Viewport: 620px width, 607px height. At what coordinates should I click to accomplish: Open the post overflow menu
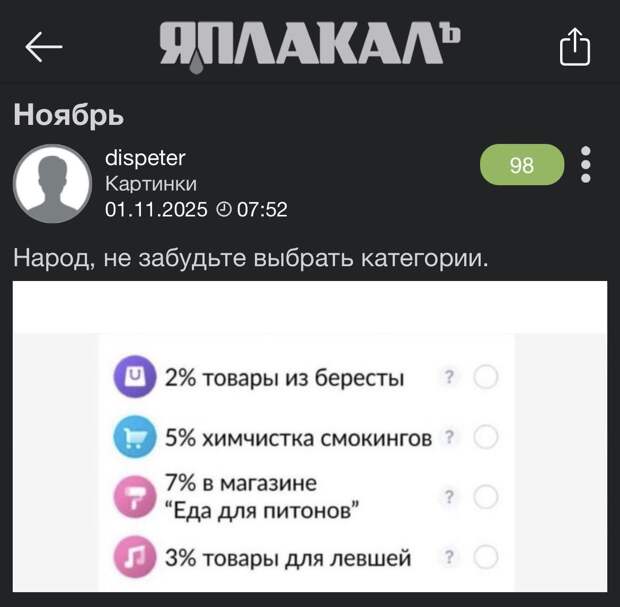586,166
